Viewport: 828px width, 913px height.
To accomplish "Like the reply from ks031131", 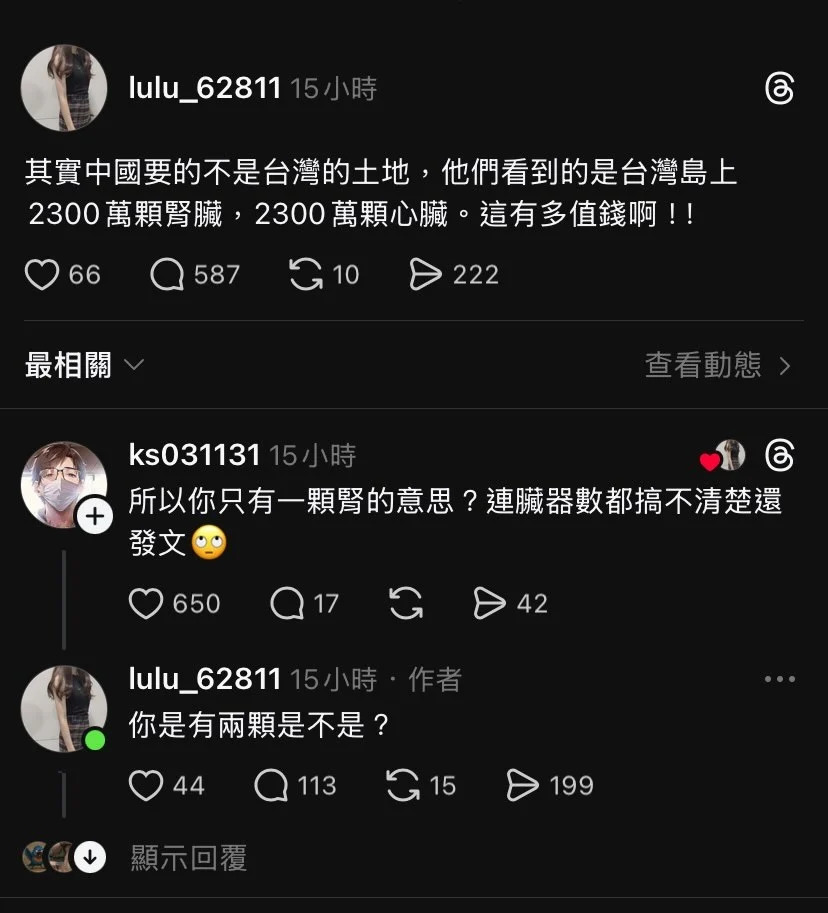I will pos(147,604).
